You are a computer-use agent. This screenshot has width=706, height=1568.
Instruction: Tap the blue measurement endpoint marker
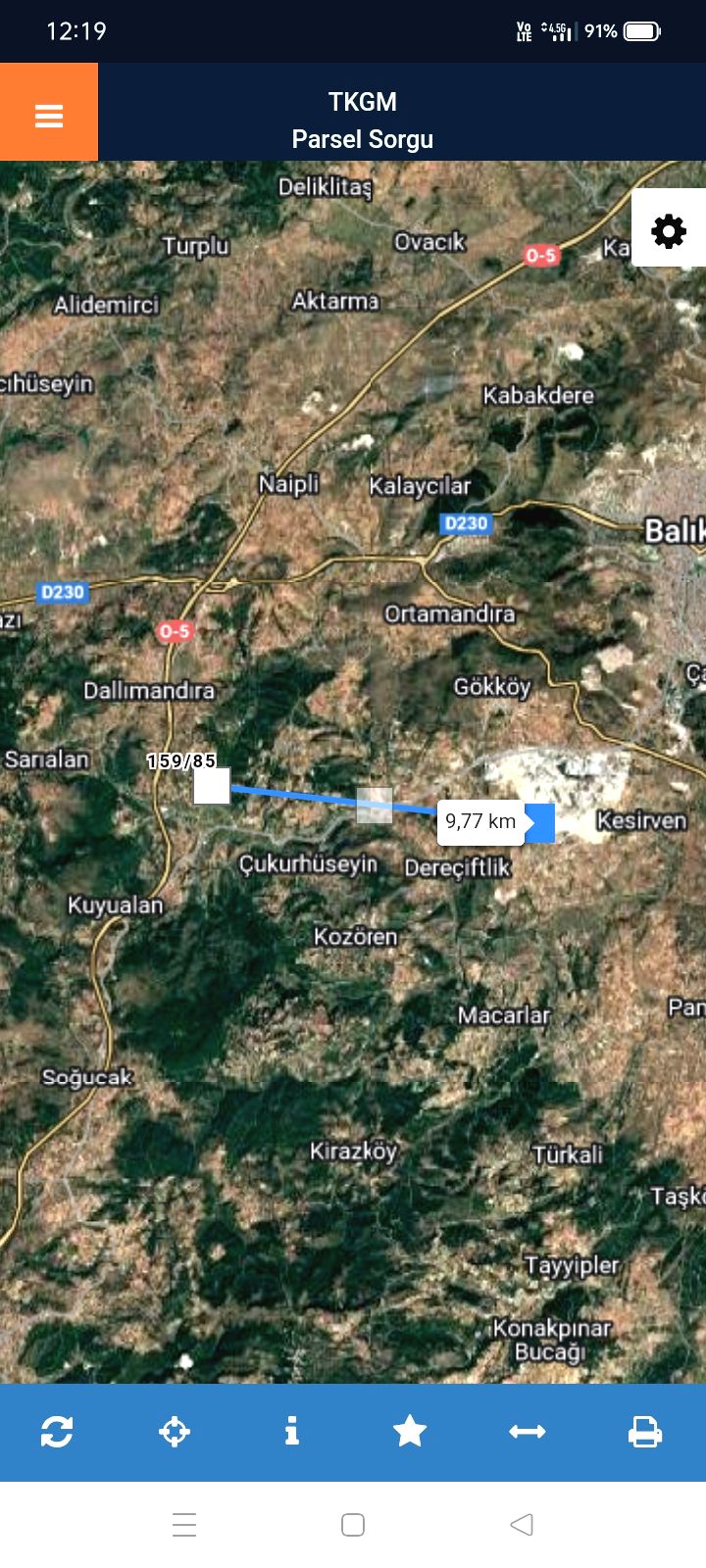(540, 822)
